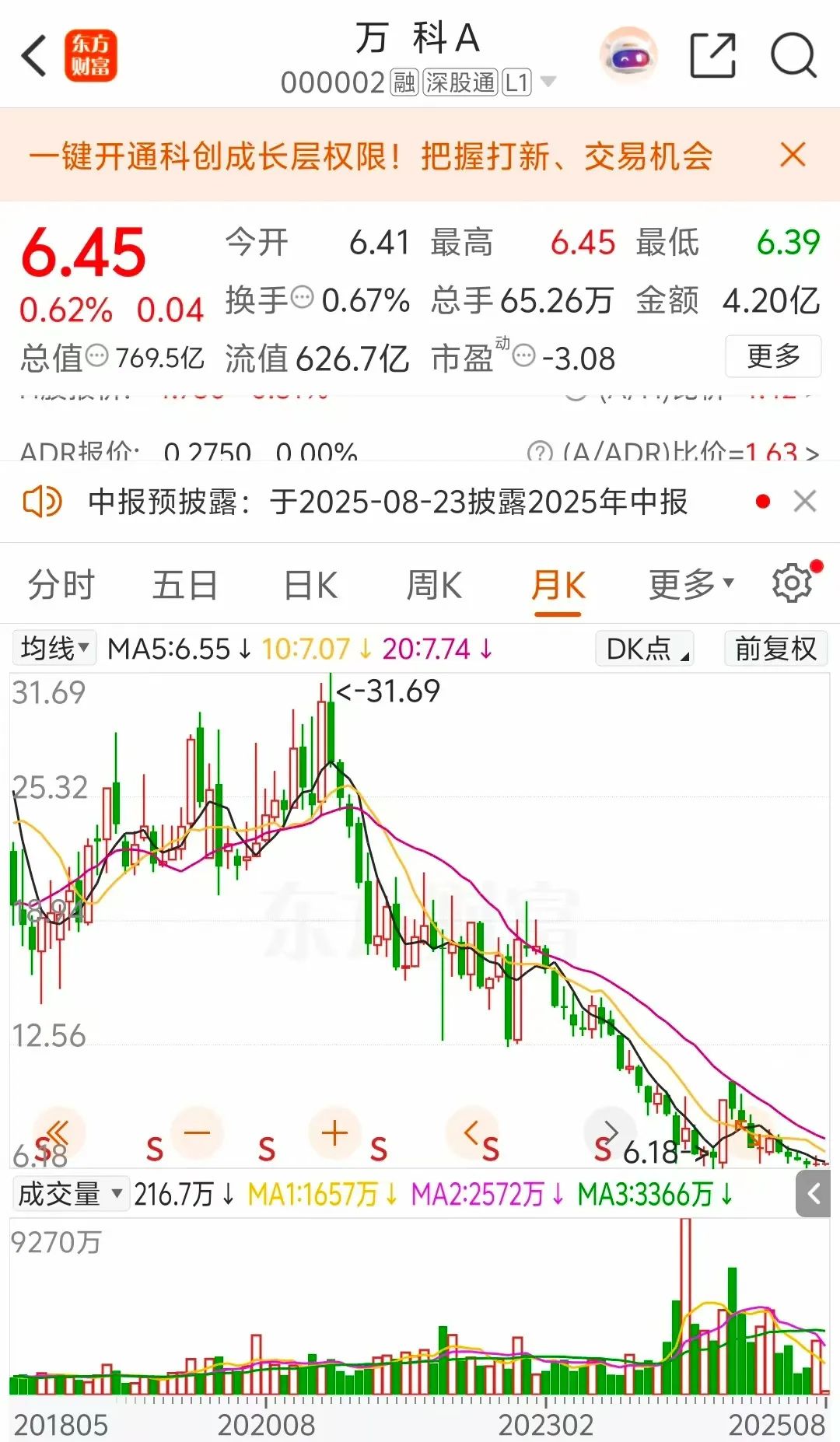Switch to 分时 chart tab
This screenshot has width=840, height=1442.
(61, 585)
